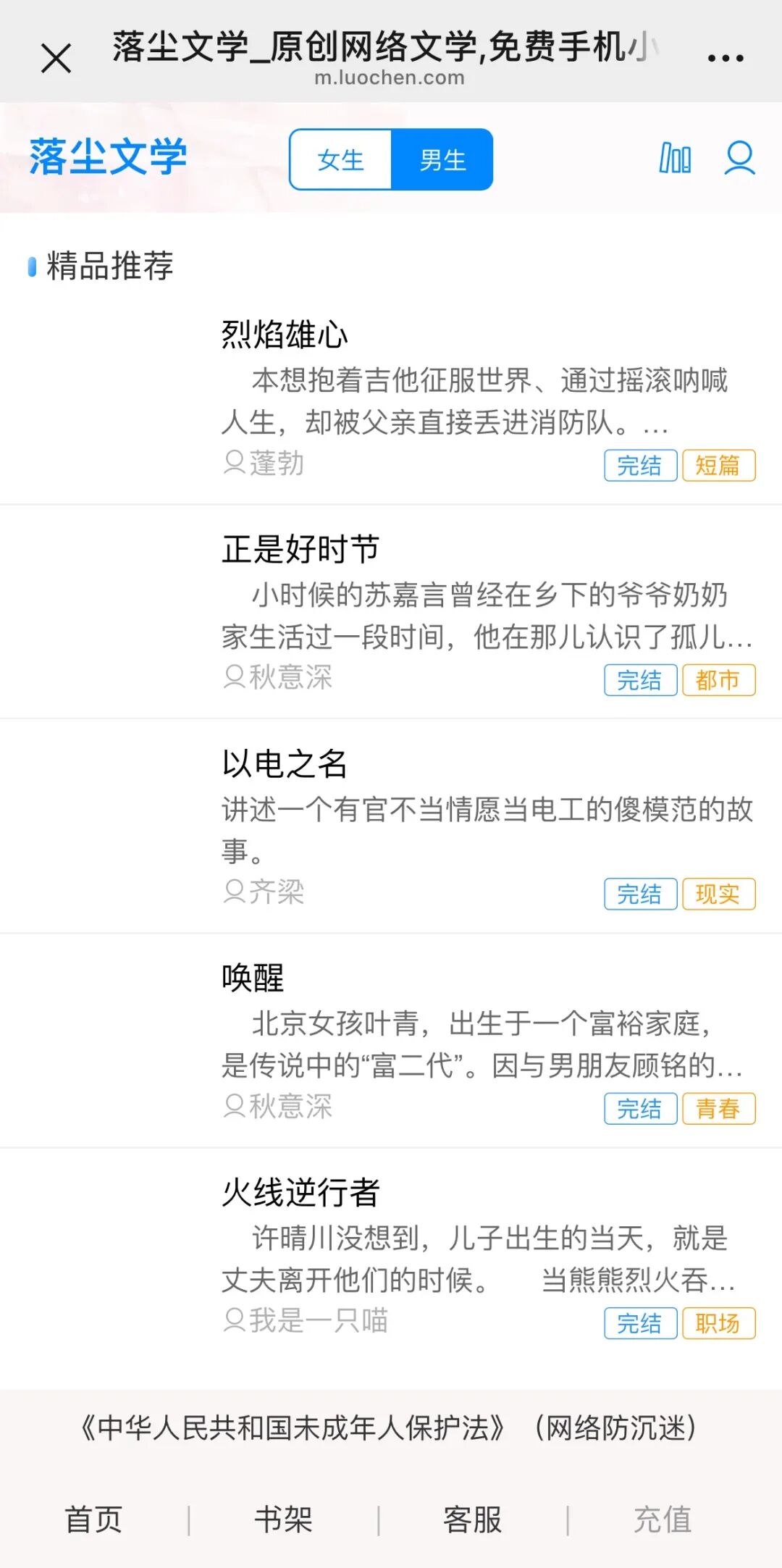Contact 客服 from the footer
This screenshot has height=1568, width=782.
point(472,1519)
